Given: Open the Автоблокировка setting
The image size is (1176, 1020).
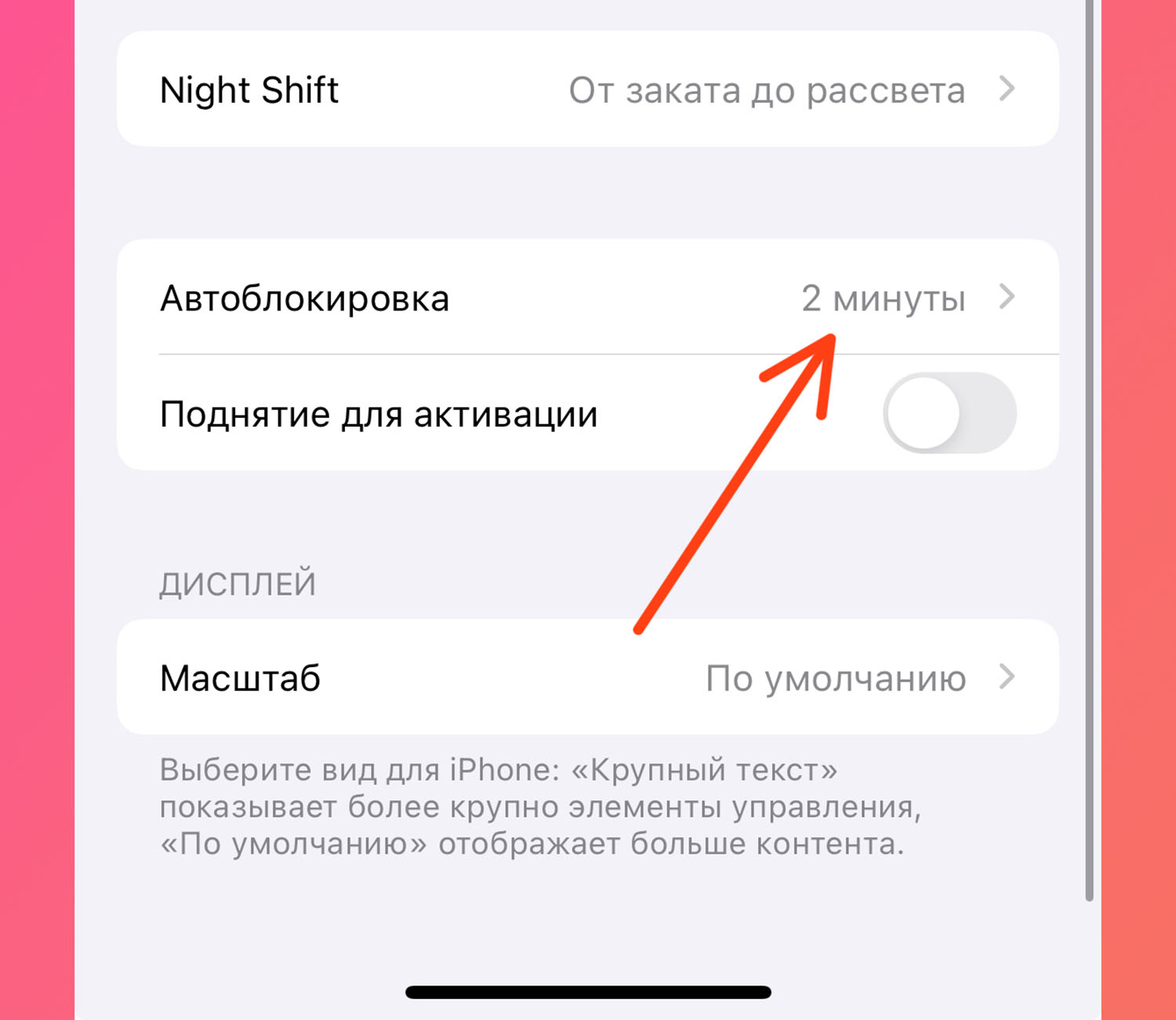Looking at the screenshot, I should coord(587,298).
